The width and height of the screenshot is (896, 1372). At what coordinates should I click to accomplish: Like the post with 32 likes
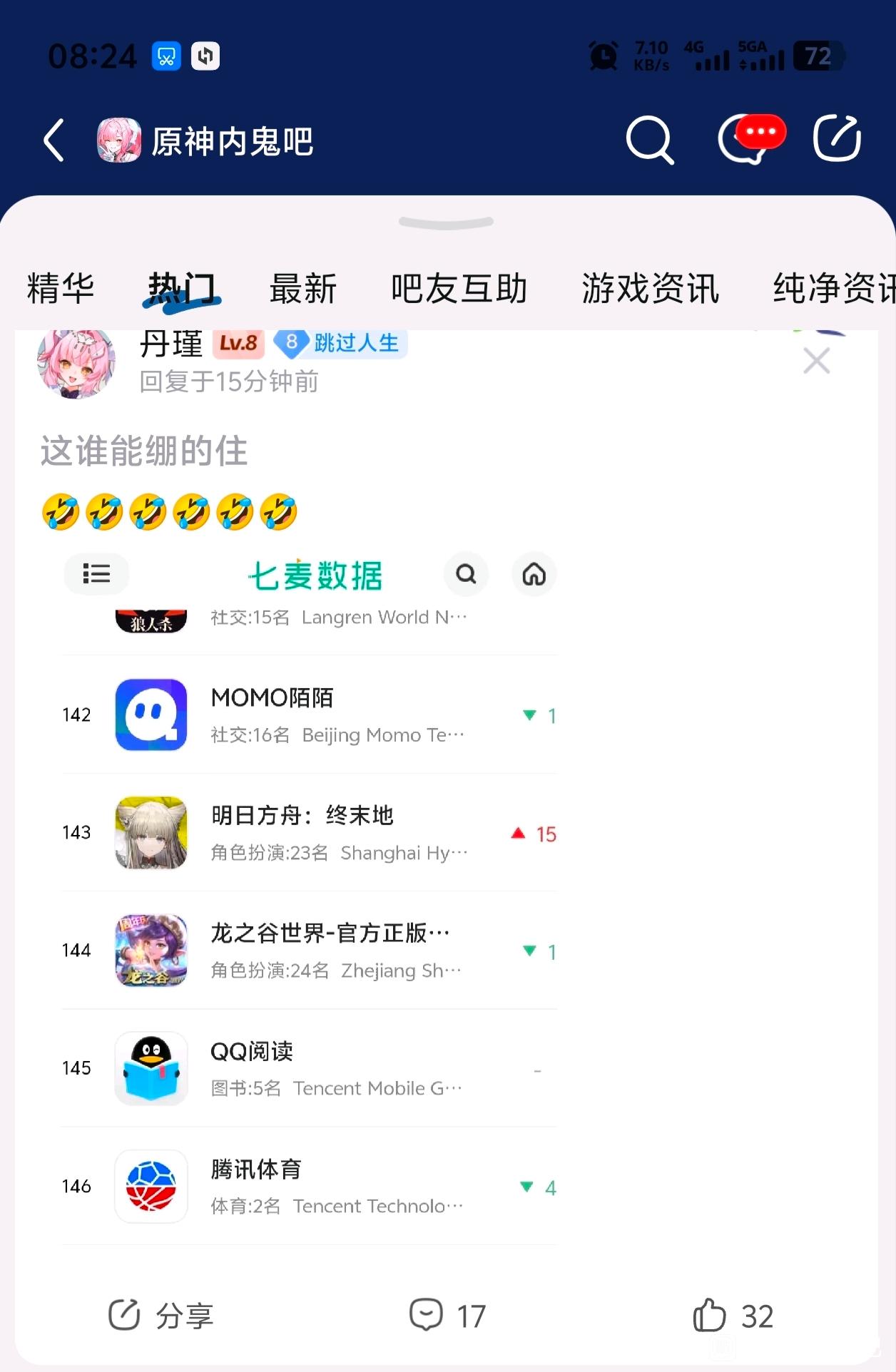(733, 1316)
